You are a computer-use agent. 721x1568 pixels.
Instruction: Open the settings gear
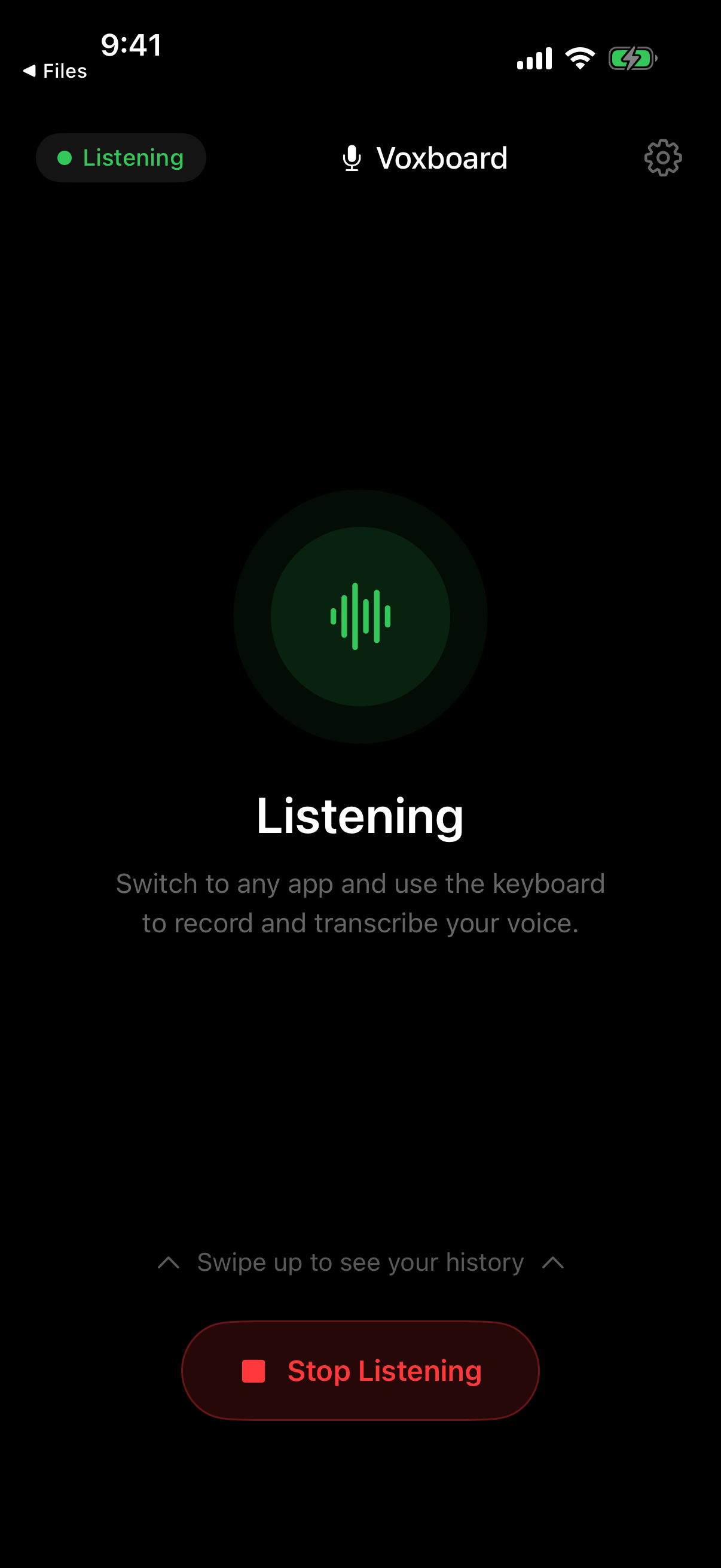pos(662,157)
